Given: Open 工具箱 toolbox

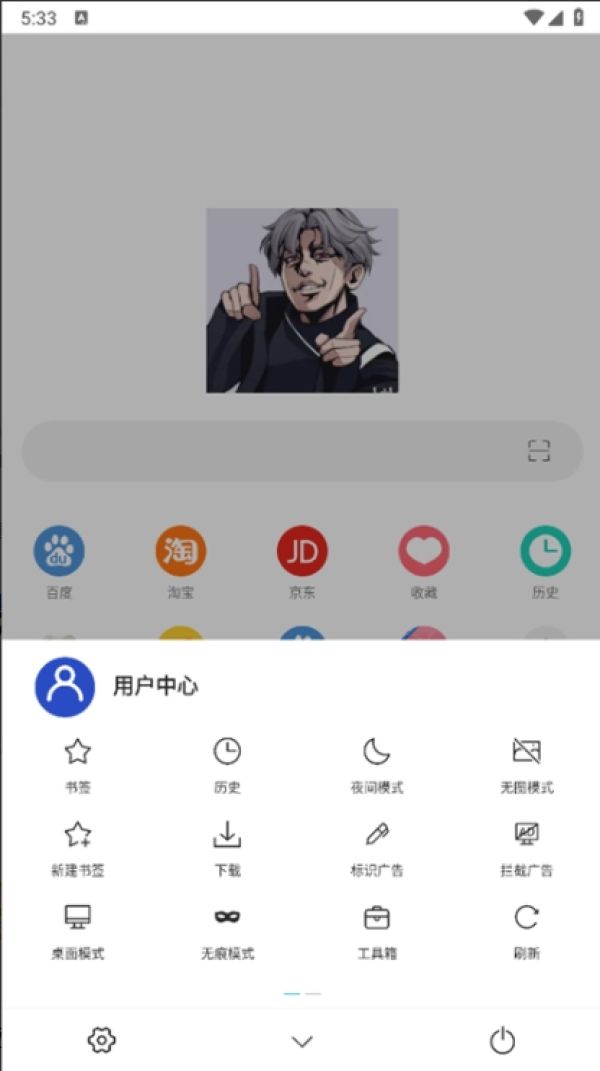Looking at the screenshot, I should (x=377, y=929).
